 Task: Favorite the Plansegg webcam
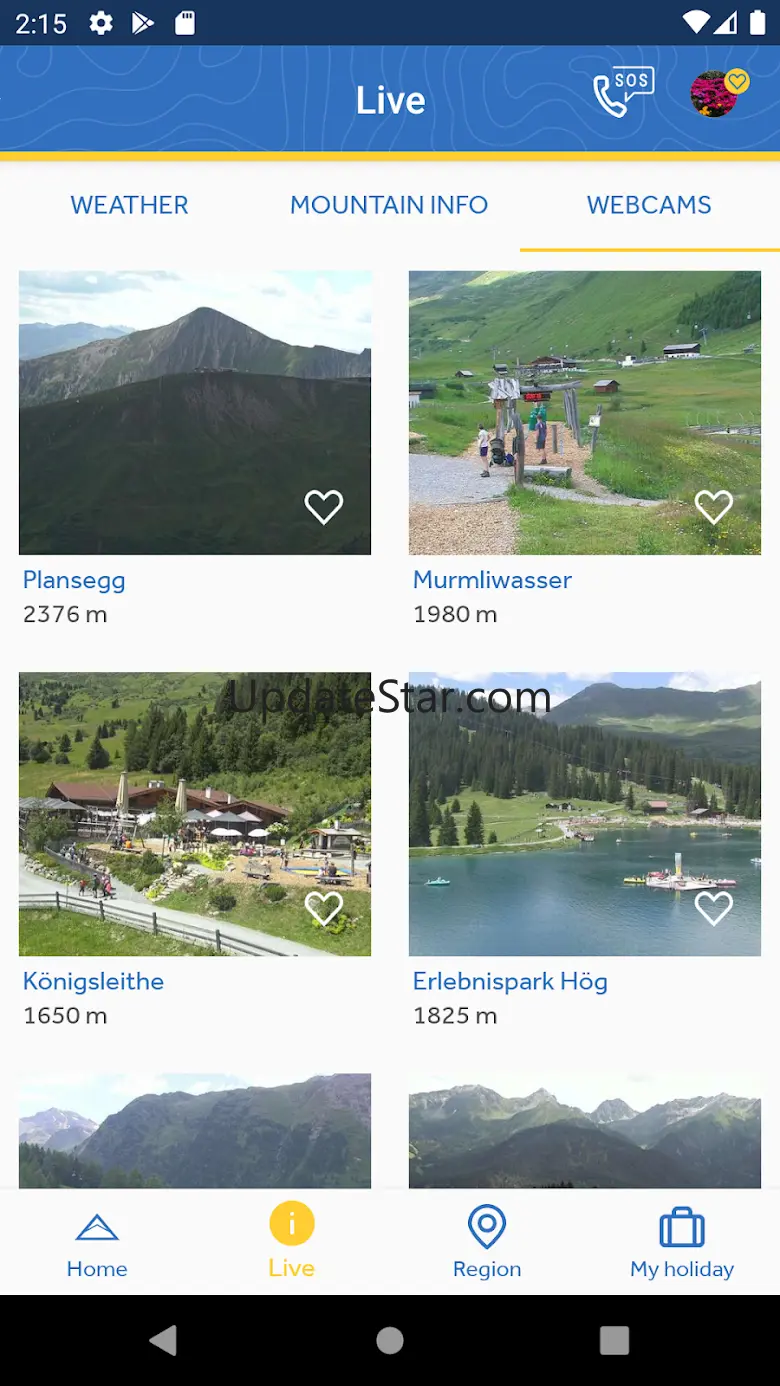pyautogui.click(x=323, y=507)
